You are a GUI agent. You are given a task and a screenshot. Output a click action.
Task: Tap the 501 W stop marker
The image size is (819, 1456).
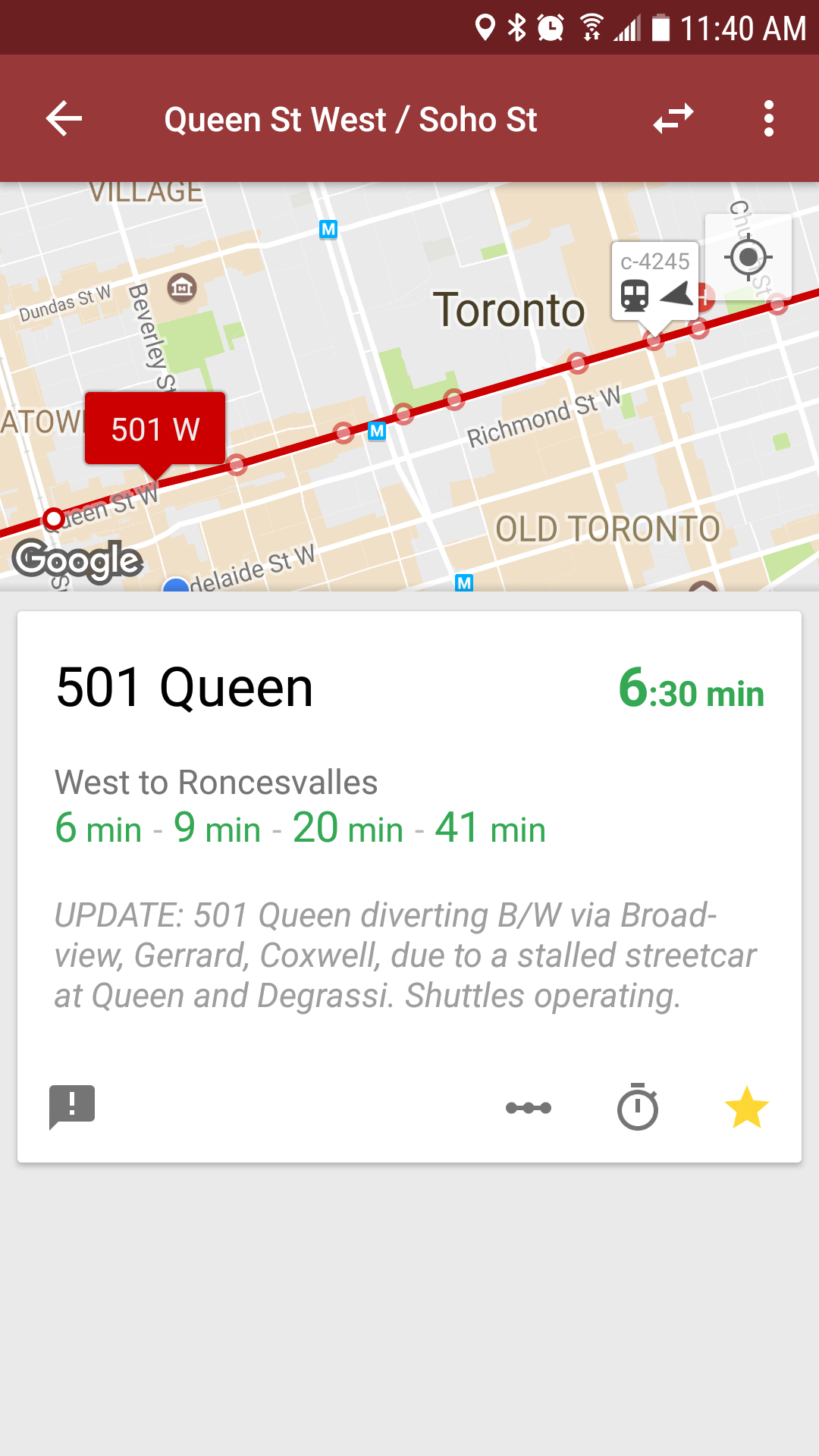coord(155,430)
